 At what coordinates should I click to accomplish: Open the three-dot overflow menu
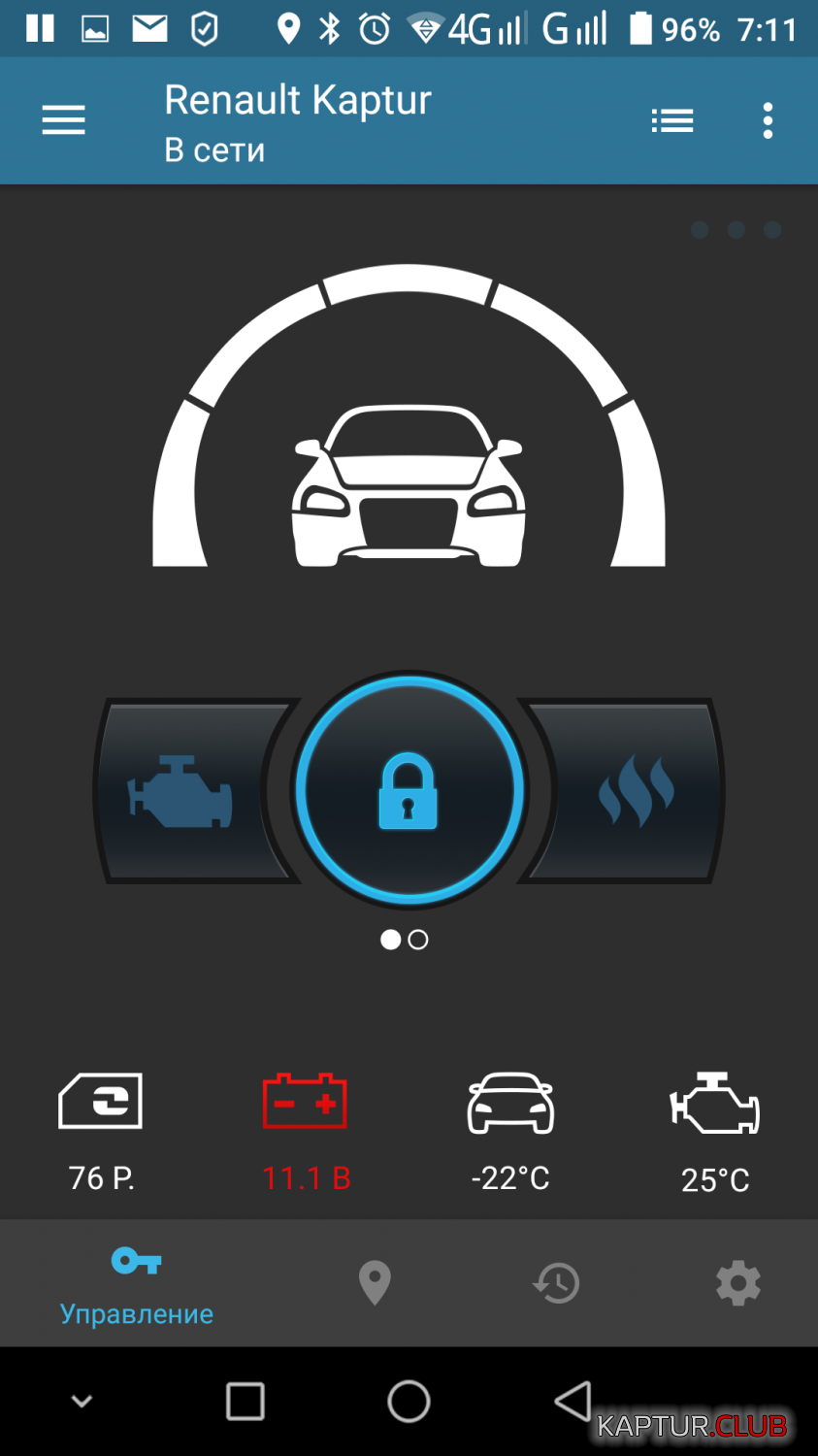pos(768,120)
